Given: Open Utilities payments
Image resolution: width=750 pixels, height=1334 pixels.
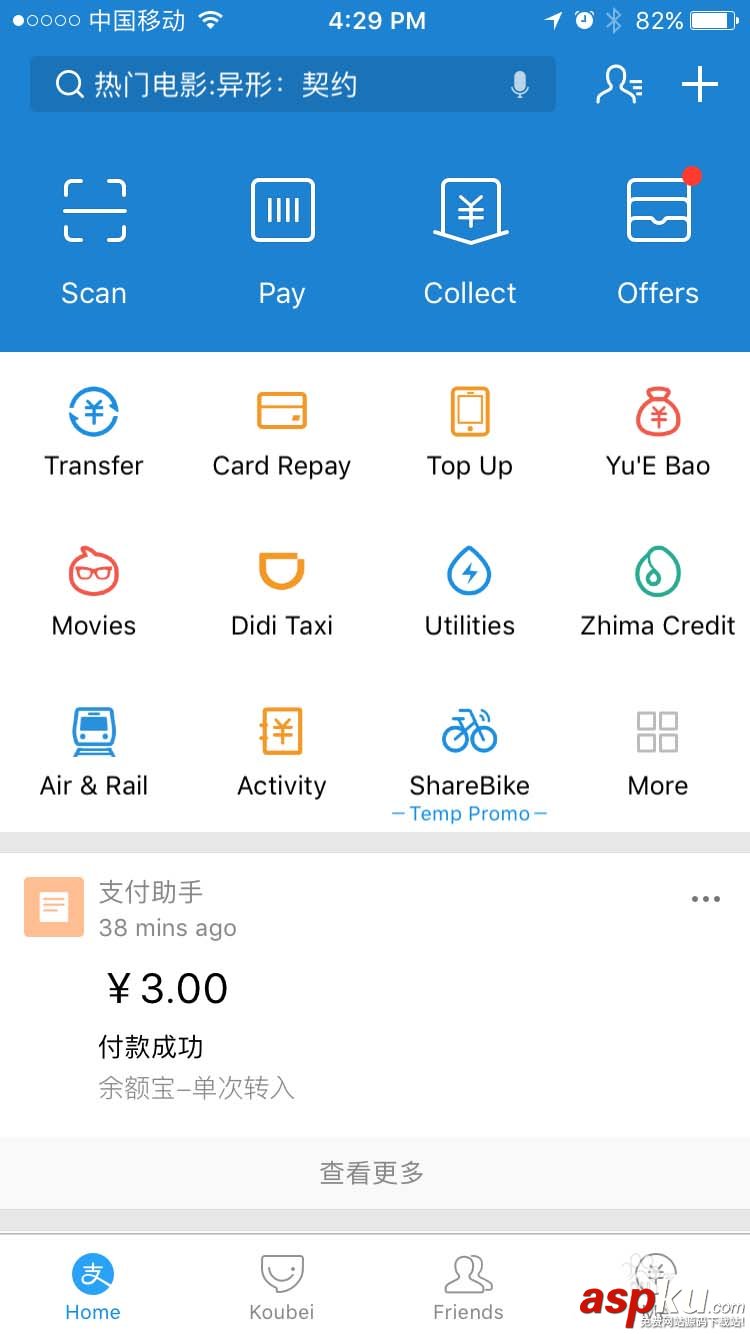Looking at the screenshot, I should click(x=470, y=592).
